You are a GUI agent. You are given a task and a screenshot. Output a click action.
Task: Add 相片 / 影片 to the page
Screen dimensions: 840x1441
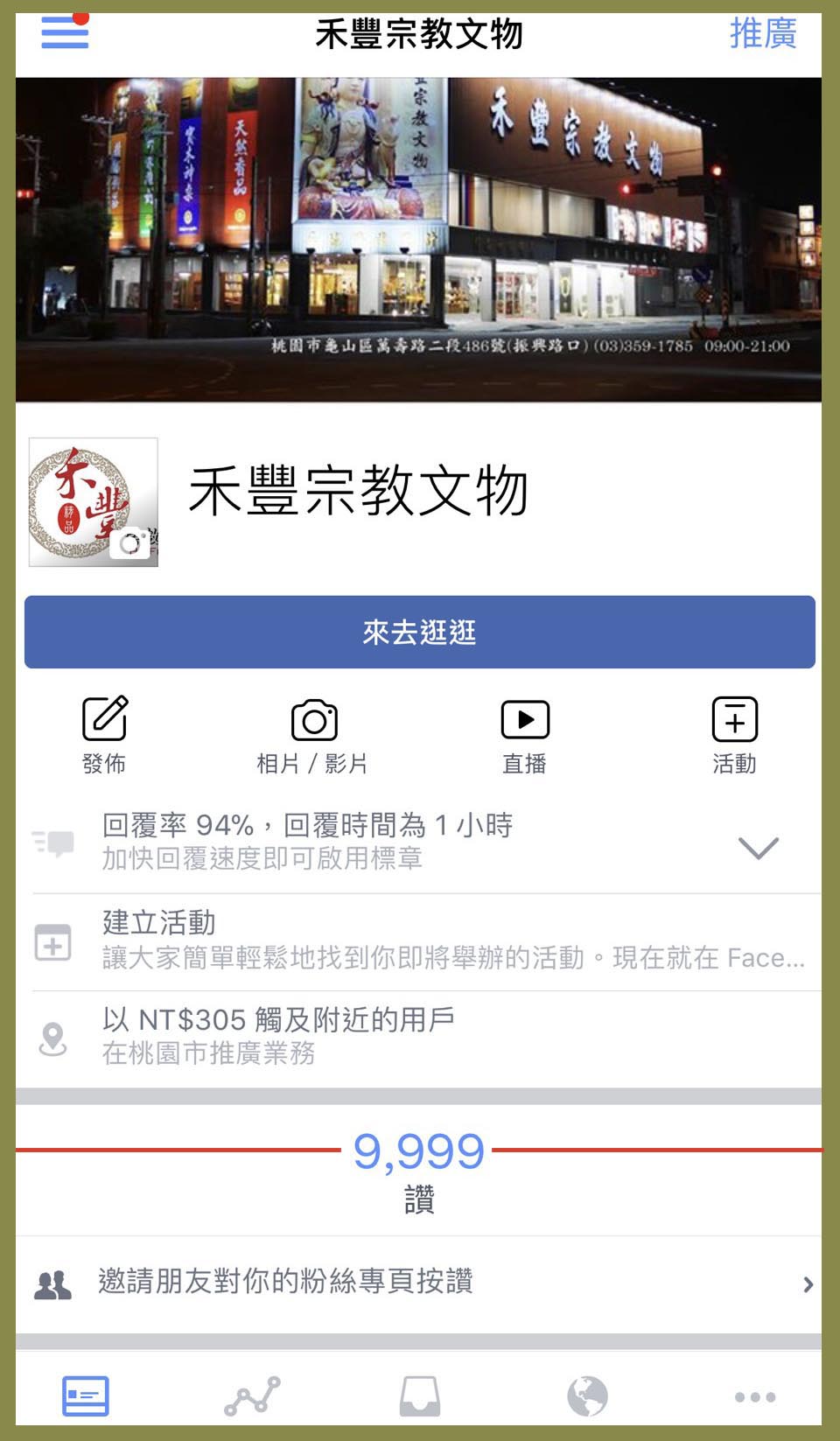tap(313, 735)
